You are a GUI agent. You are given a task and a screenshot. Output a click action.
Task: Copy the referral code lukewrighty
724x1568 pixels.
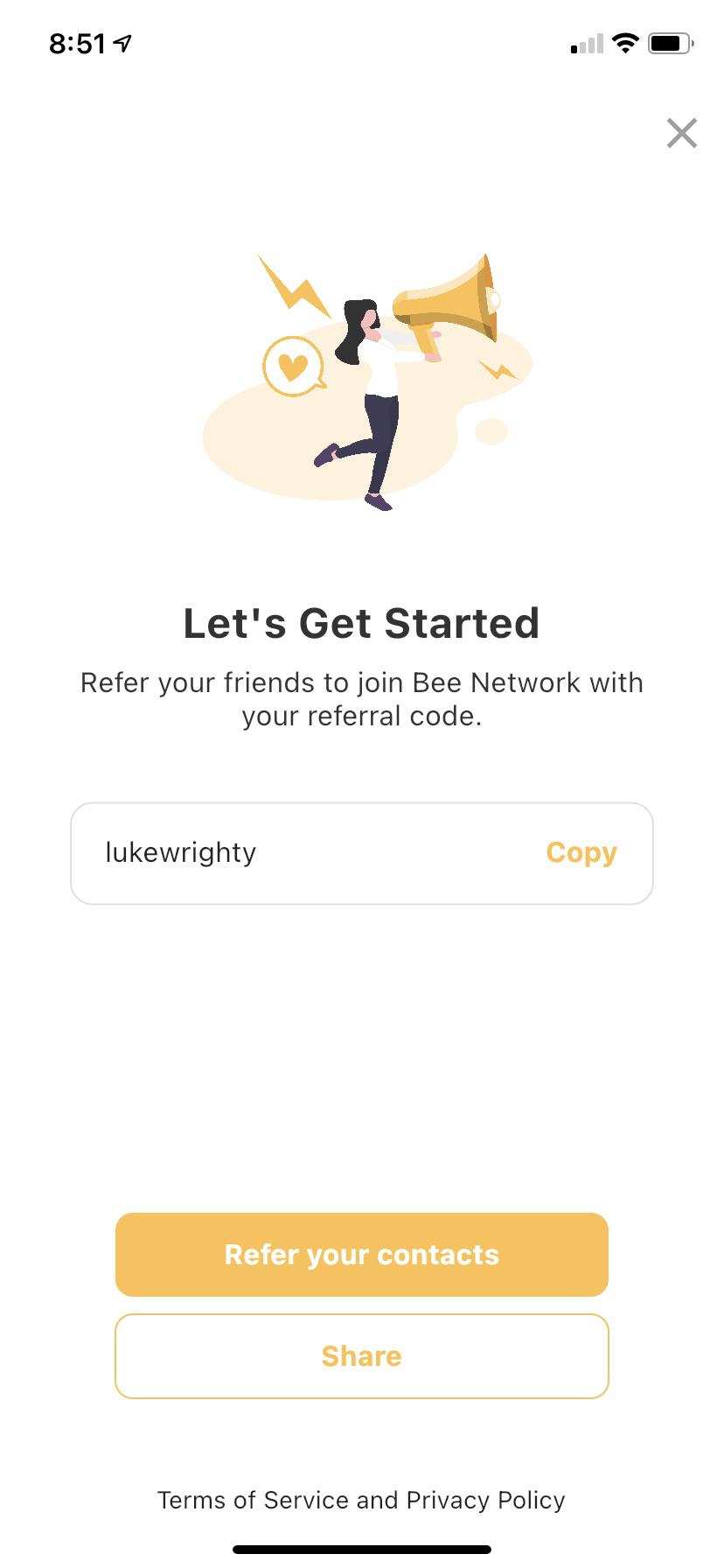coord(581,851)
